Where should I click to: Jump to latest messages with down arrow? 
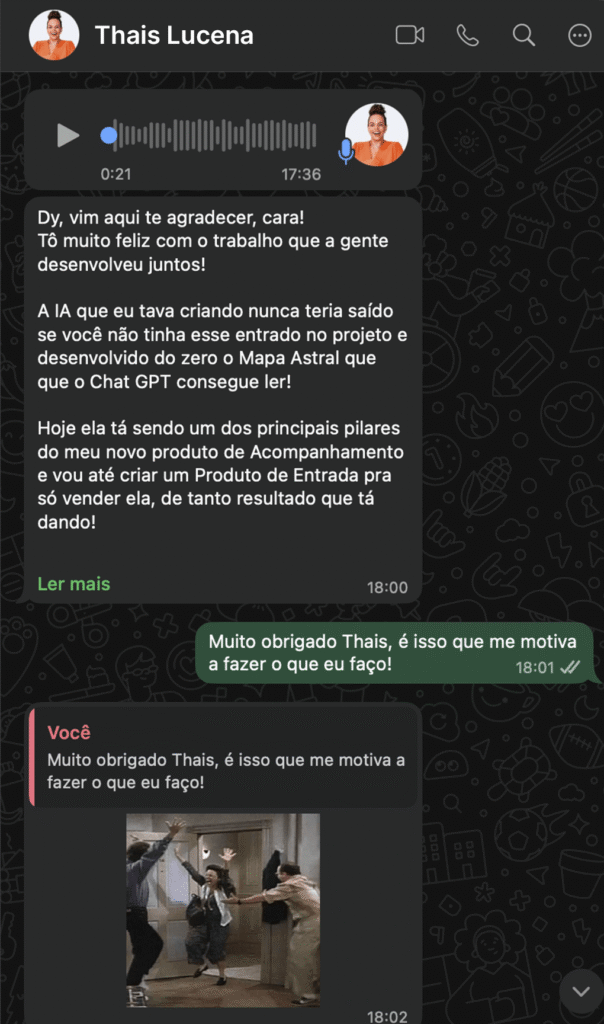581,991
